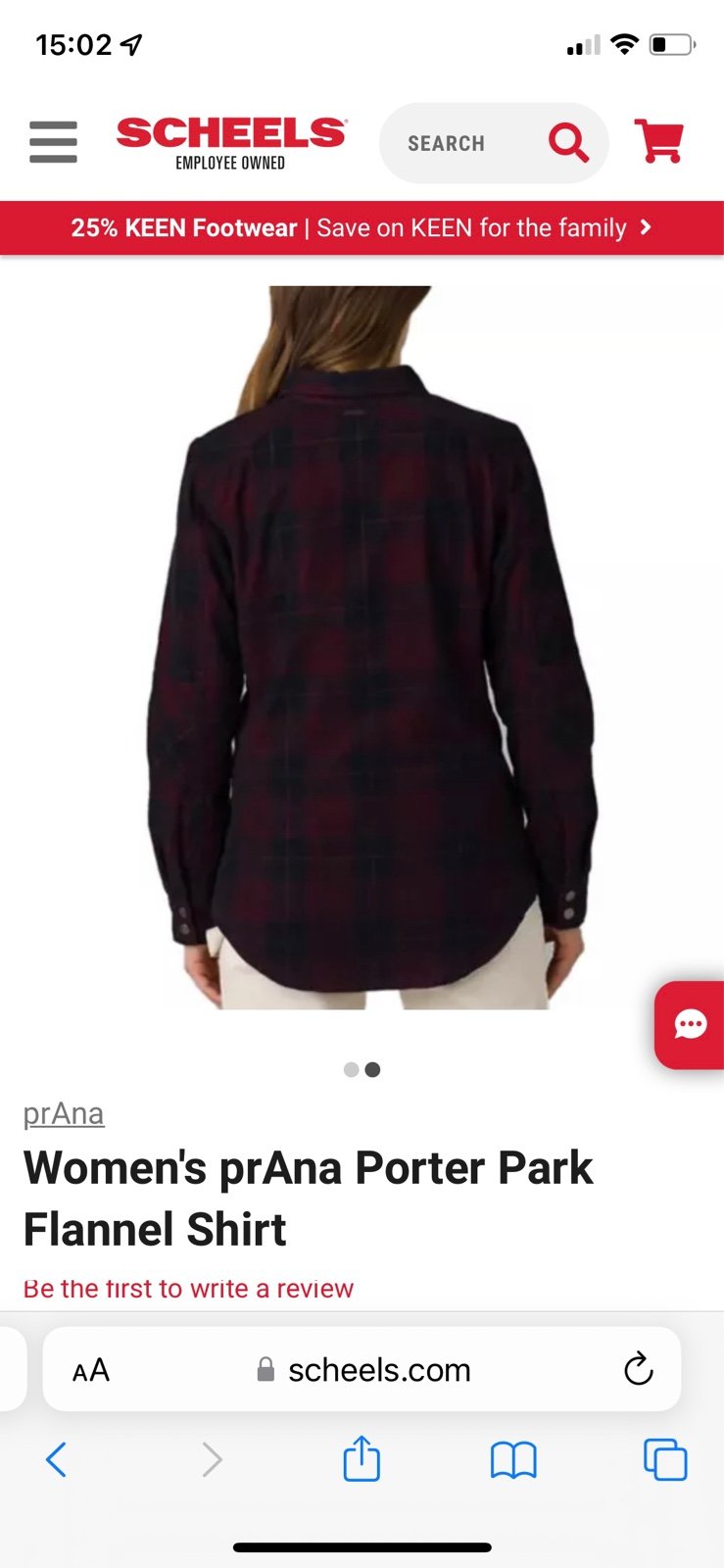
Task: Tap the scheels.com address bar
Action: click(362, 1369)
